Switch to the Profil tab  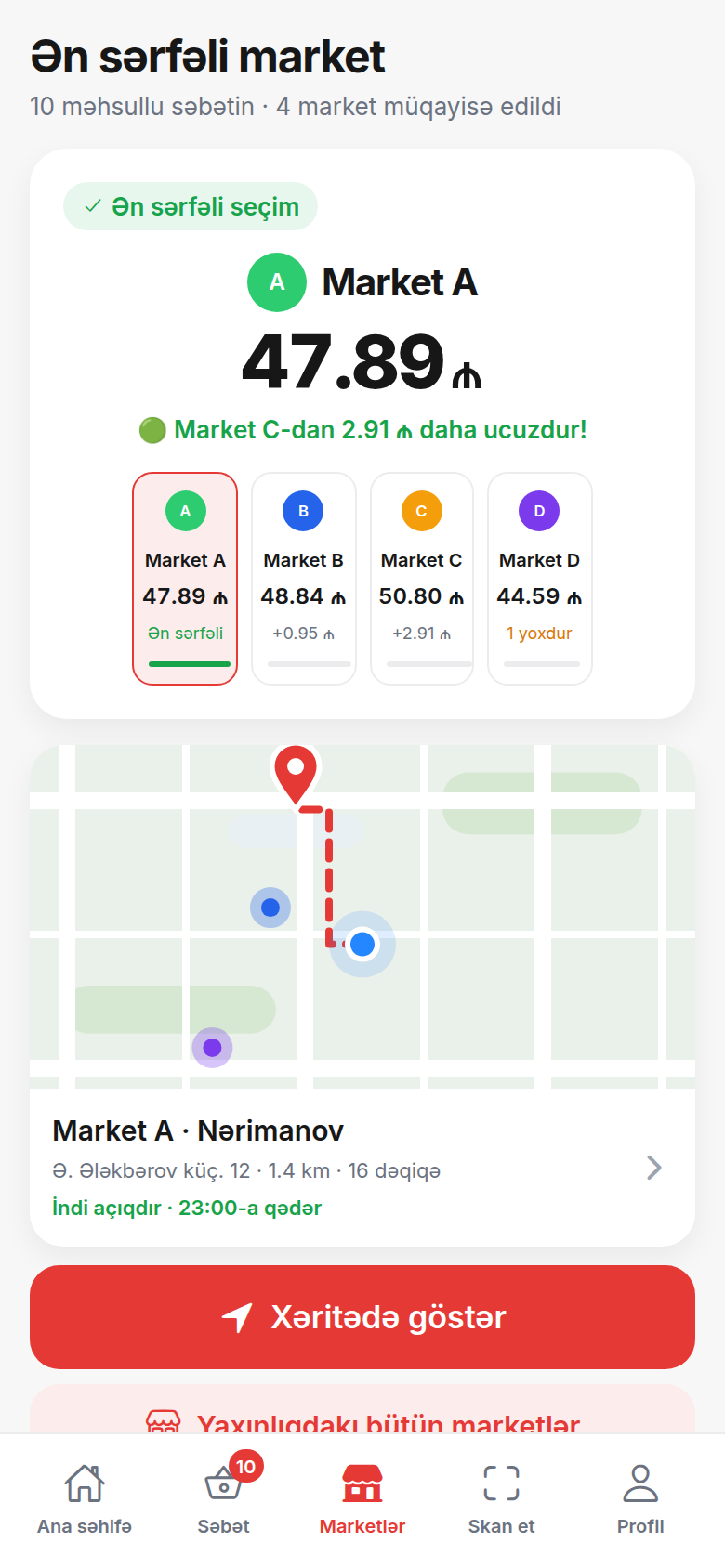[640, 1499]
